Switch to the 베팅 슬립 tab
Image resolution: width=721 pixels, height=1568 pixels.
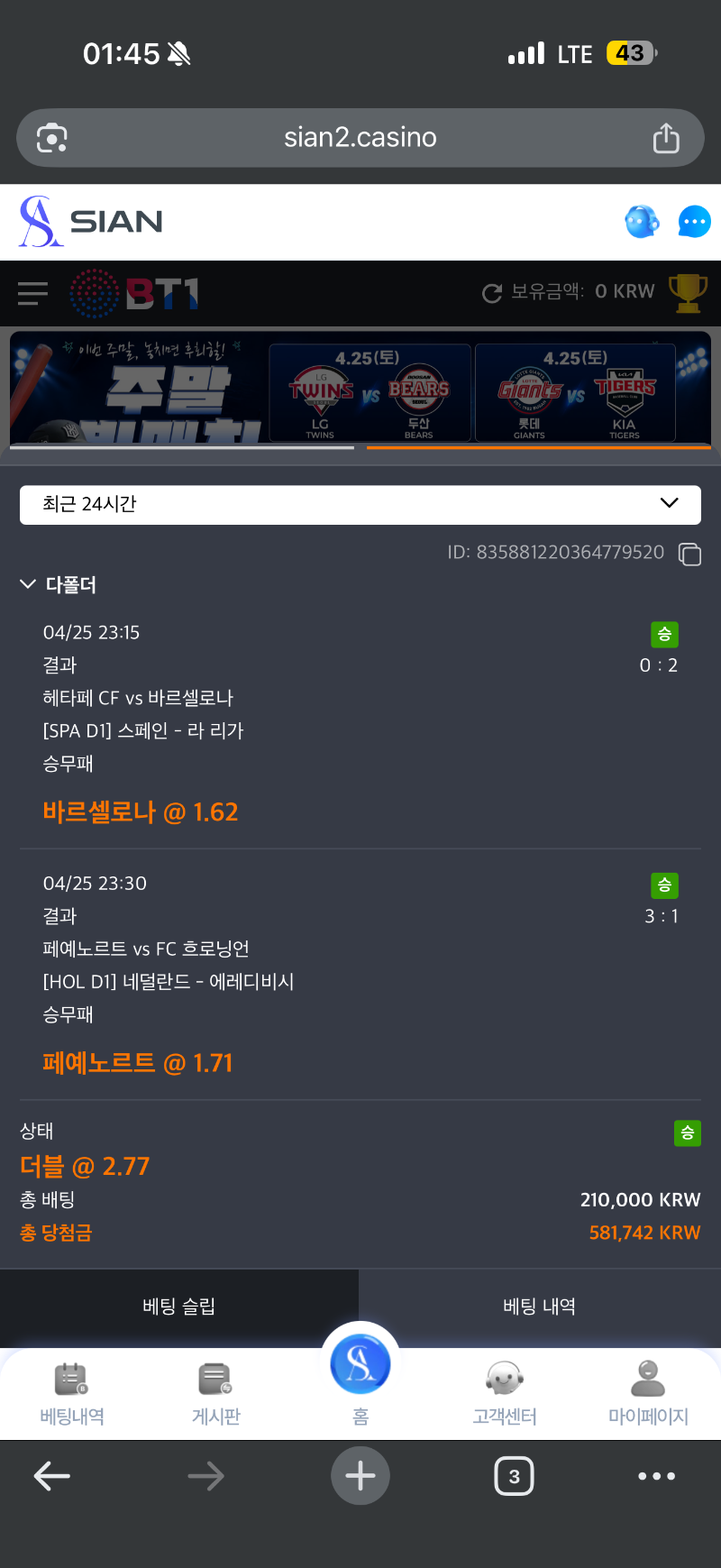pos(179,1307)
